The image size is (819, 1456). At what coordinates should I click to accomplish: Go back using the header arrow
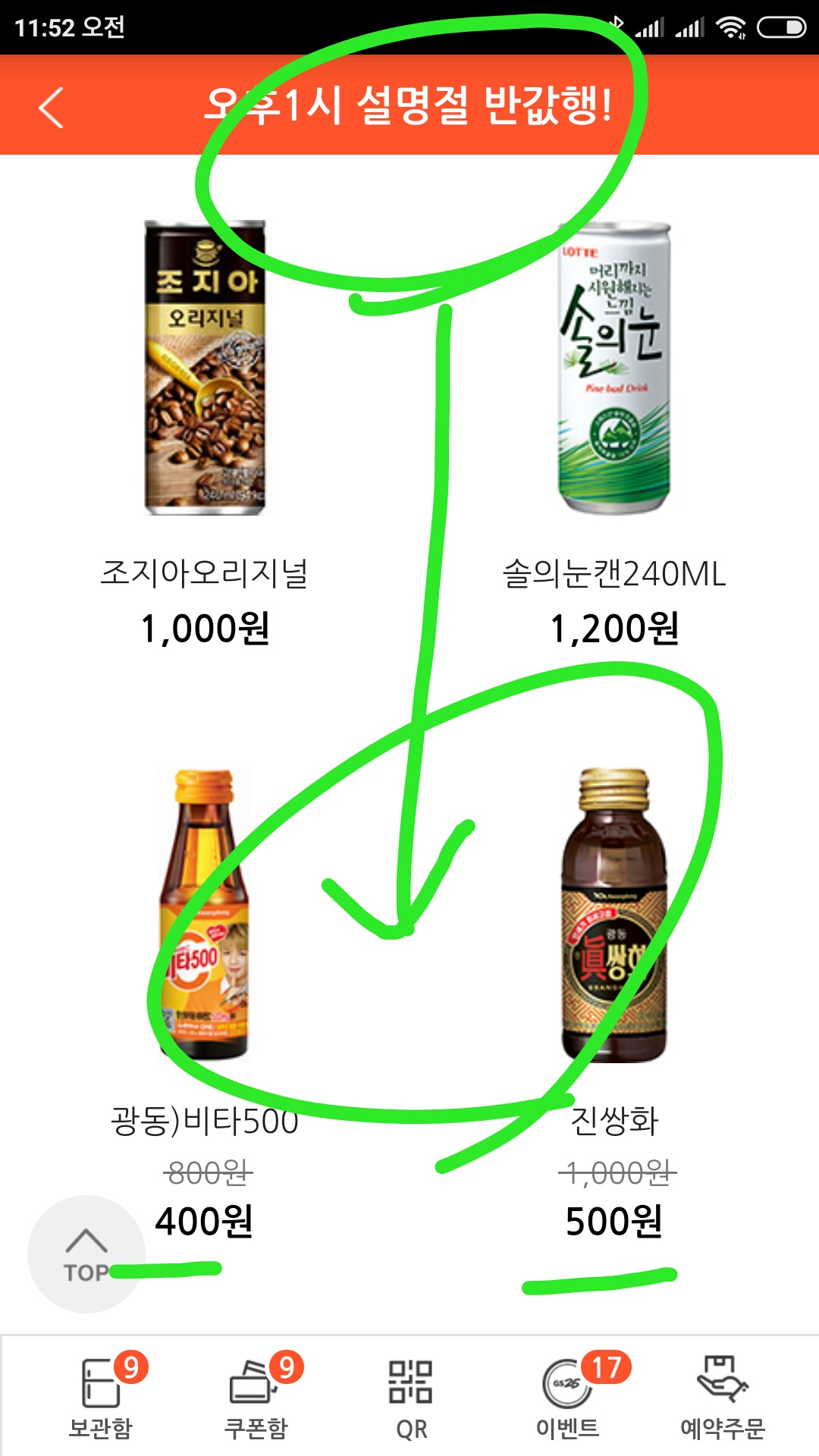[x=51, y=107]
